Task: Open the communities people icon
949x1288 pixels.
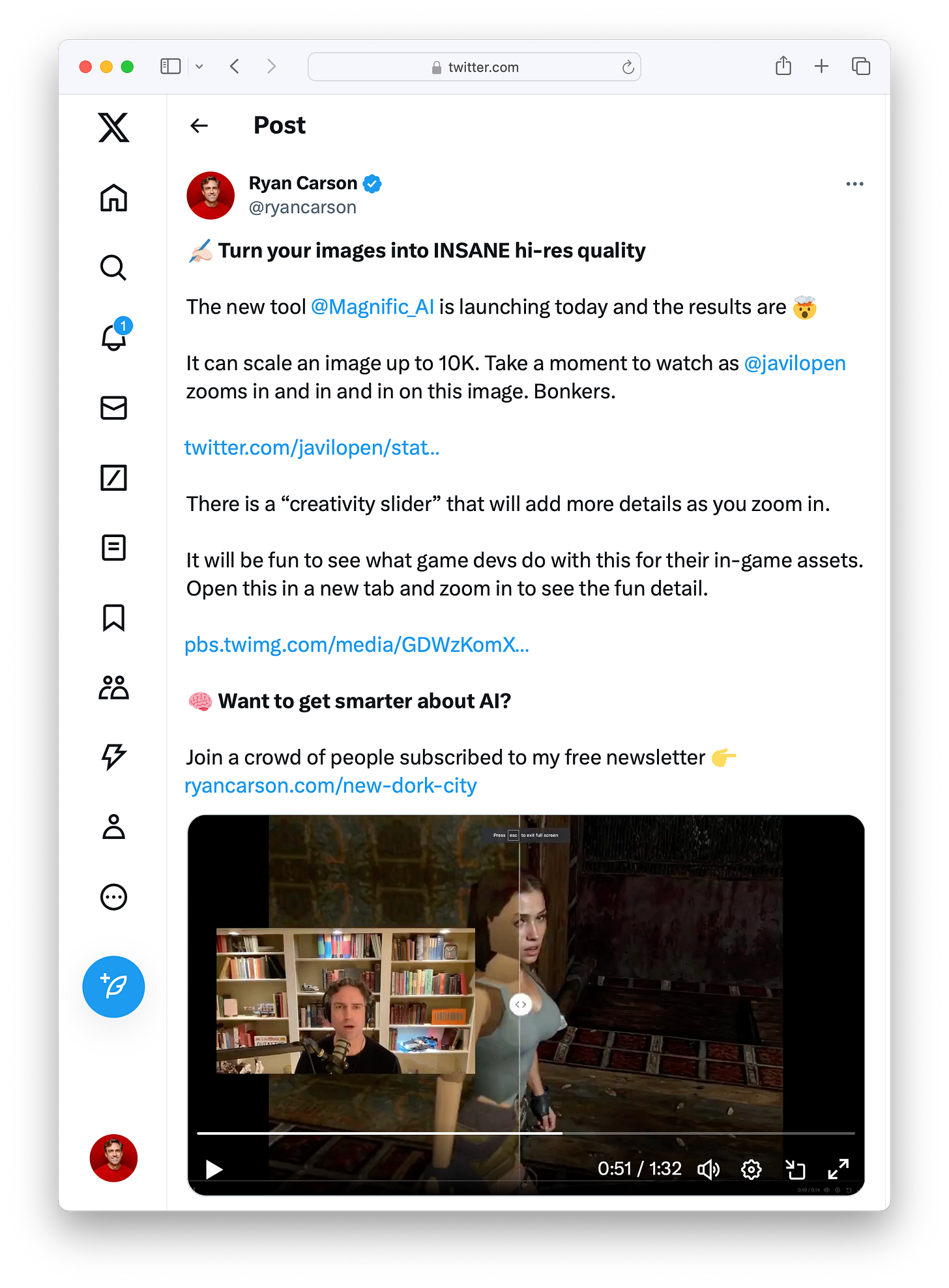Action: (113, 687)
